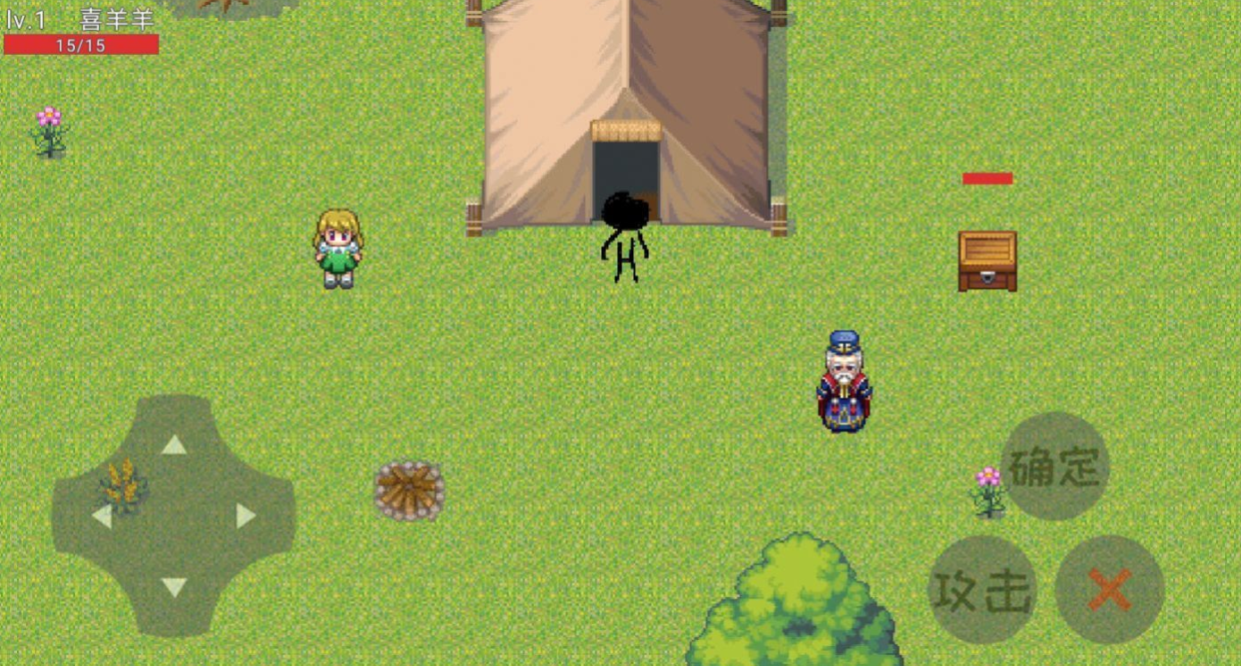This screenshot has height=666, width=1241.
Task: Tap the down arrow on the D-pad
Action: (174, 588)
